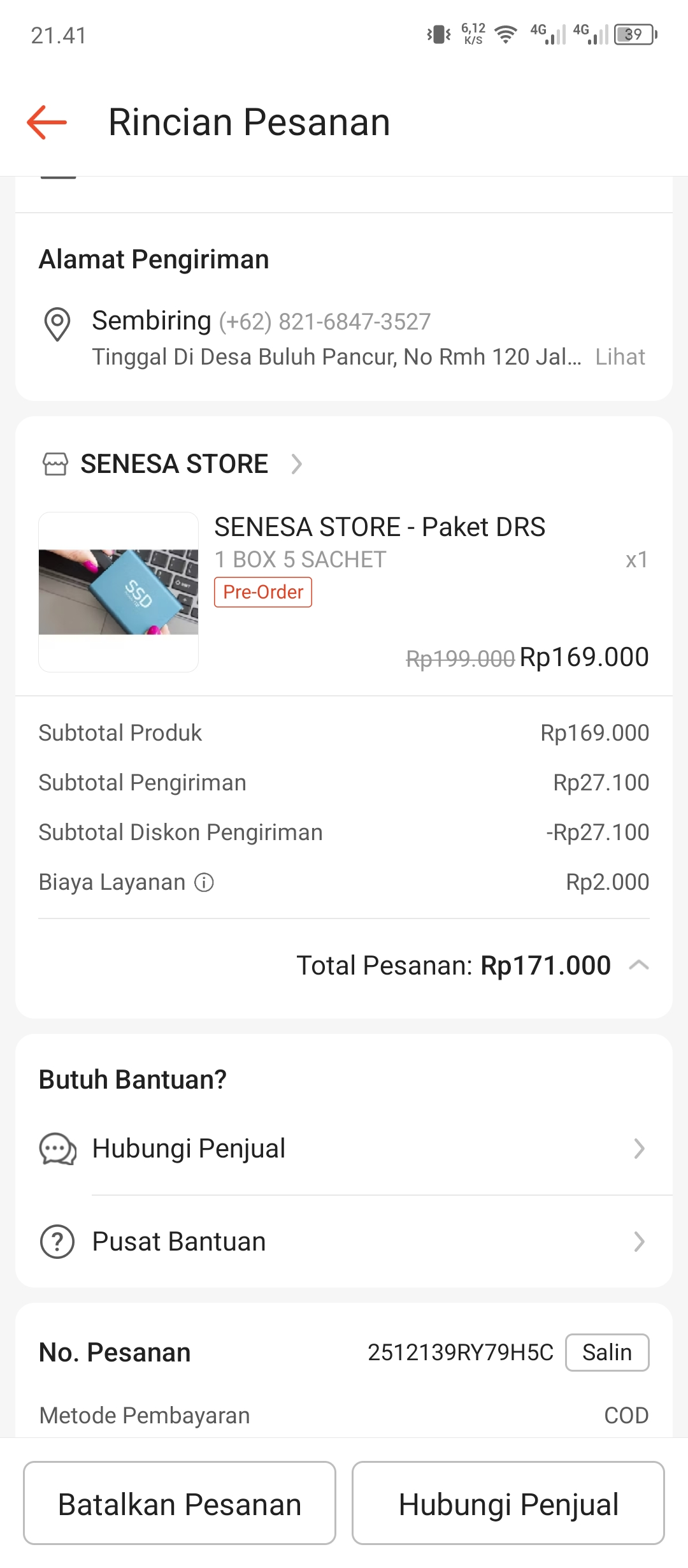Show Biaya Layanan info

click(x=204, y=883)
